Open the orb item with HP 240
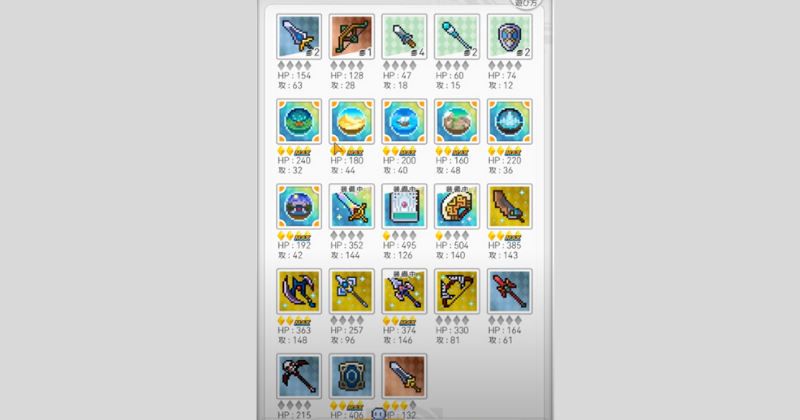 tap(299, 122)
